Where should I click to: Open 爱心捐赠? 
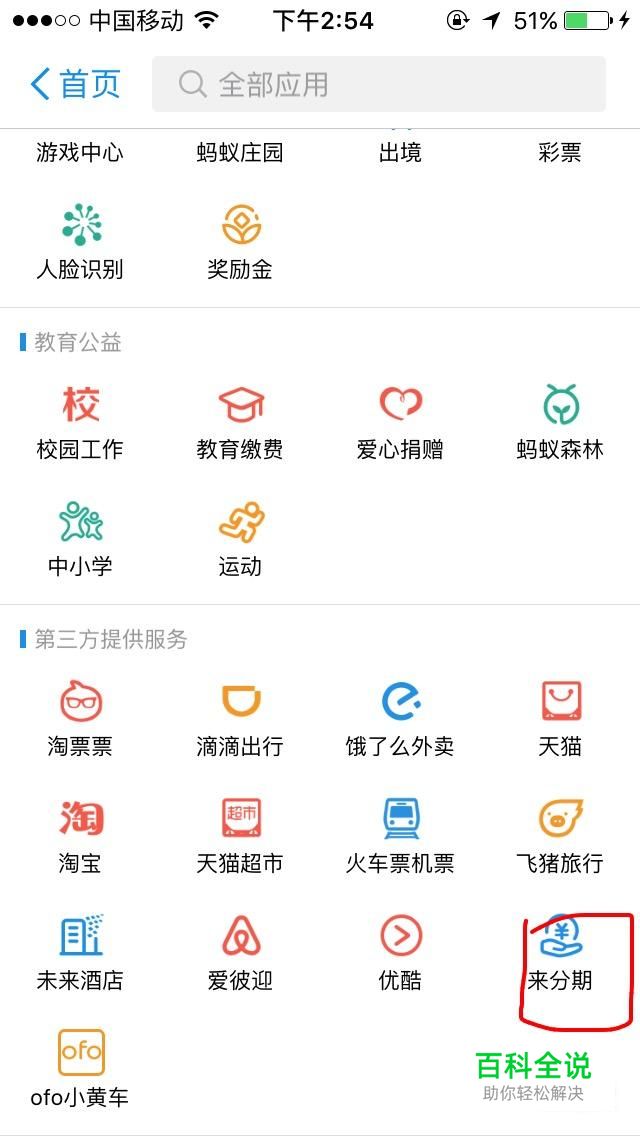400,423
